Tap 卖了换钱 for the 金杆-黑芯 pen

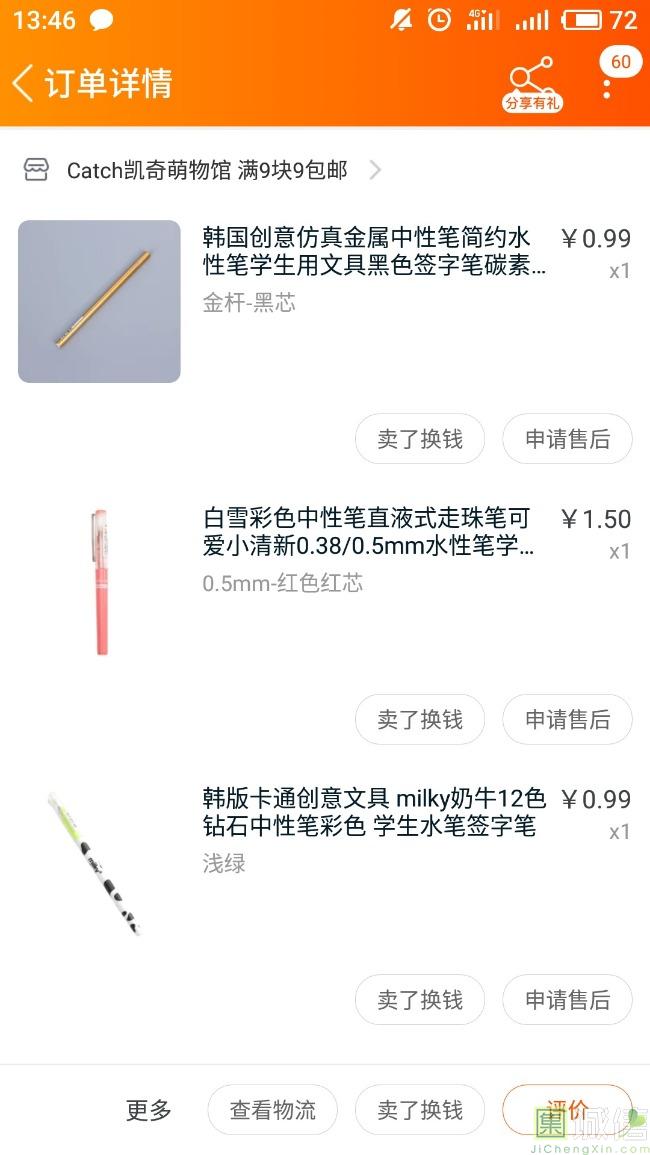pyautogui.click(x=420, y=439)
